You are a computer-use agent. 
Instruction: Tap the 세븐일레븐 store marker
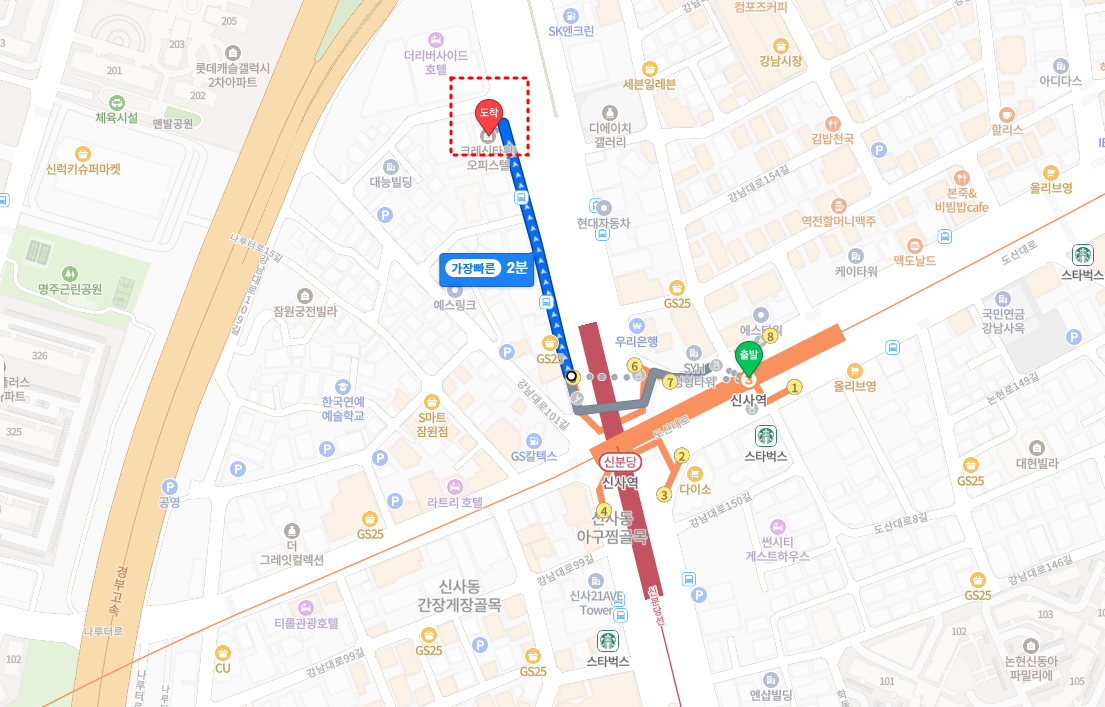pyautogui.click(x=650, y=68)
